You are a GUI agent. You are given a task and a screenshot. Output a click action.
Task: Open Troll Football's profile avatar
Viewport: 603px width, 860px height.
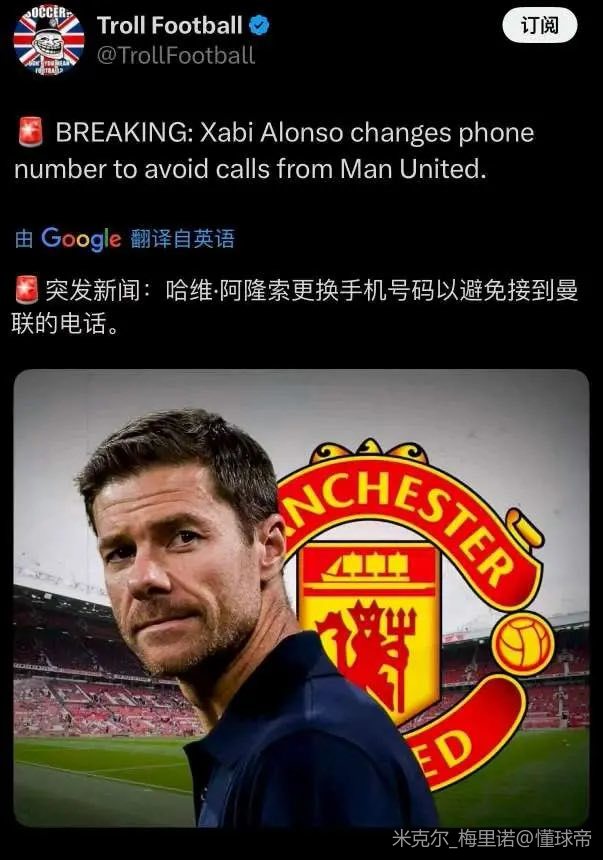coord(48,40)
